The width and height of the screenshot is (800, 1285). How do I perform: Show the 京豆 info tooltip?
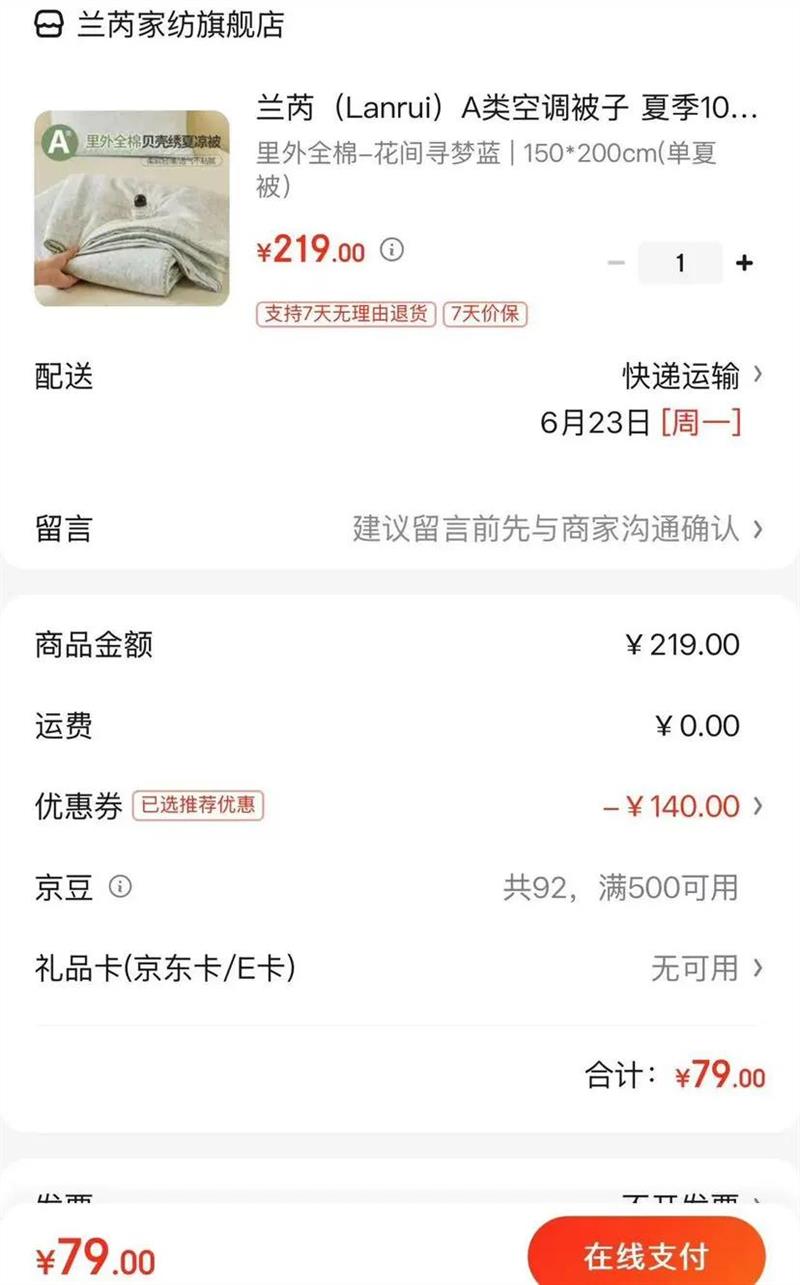pyautogui.click(x=120, y=886)
